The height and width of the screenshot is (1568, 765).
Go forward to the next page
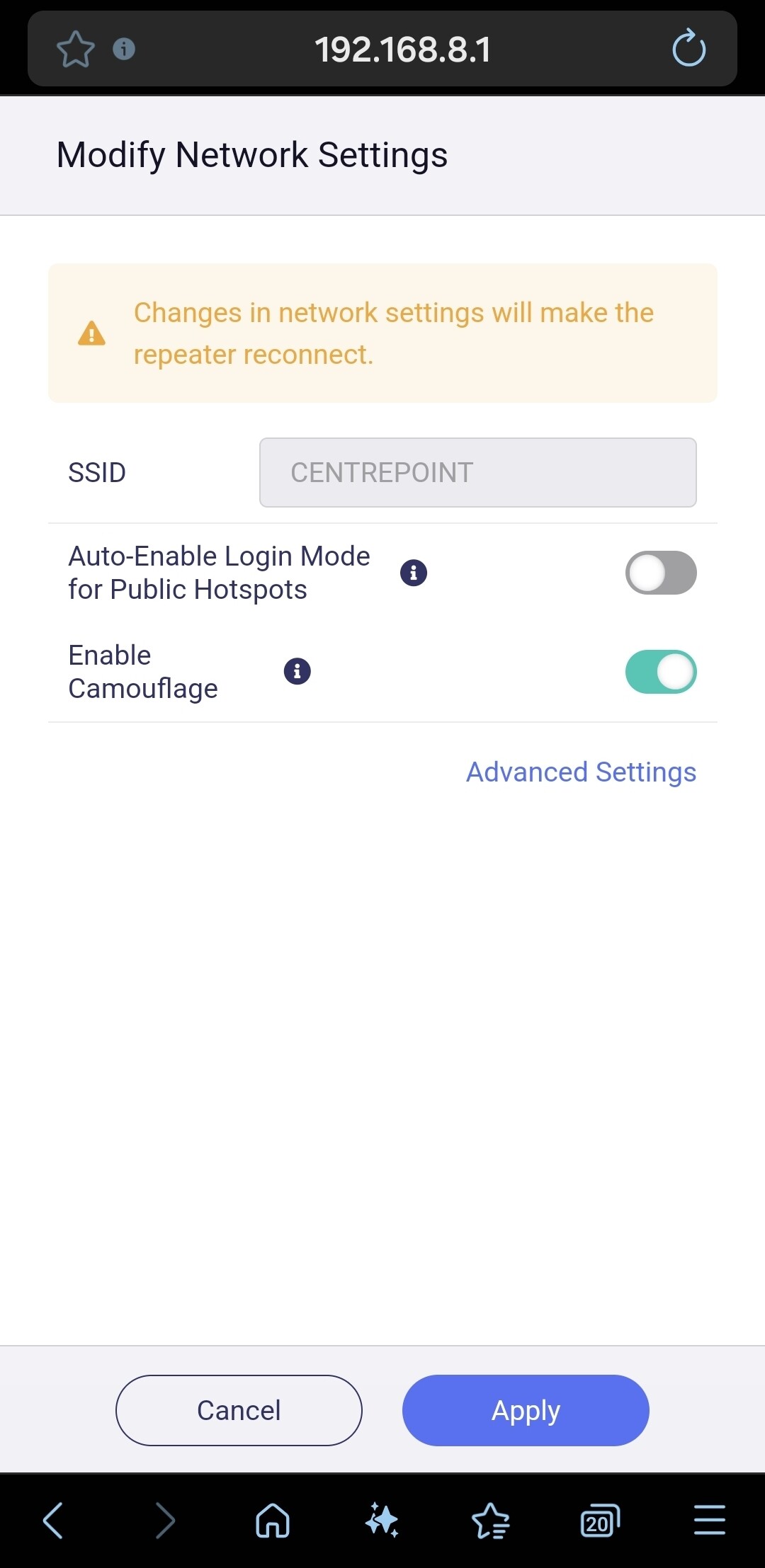pyautogui.click(x=164, y=1521)
